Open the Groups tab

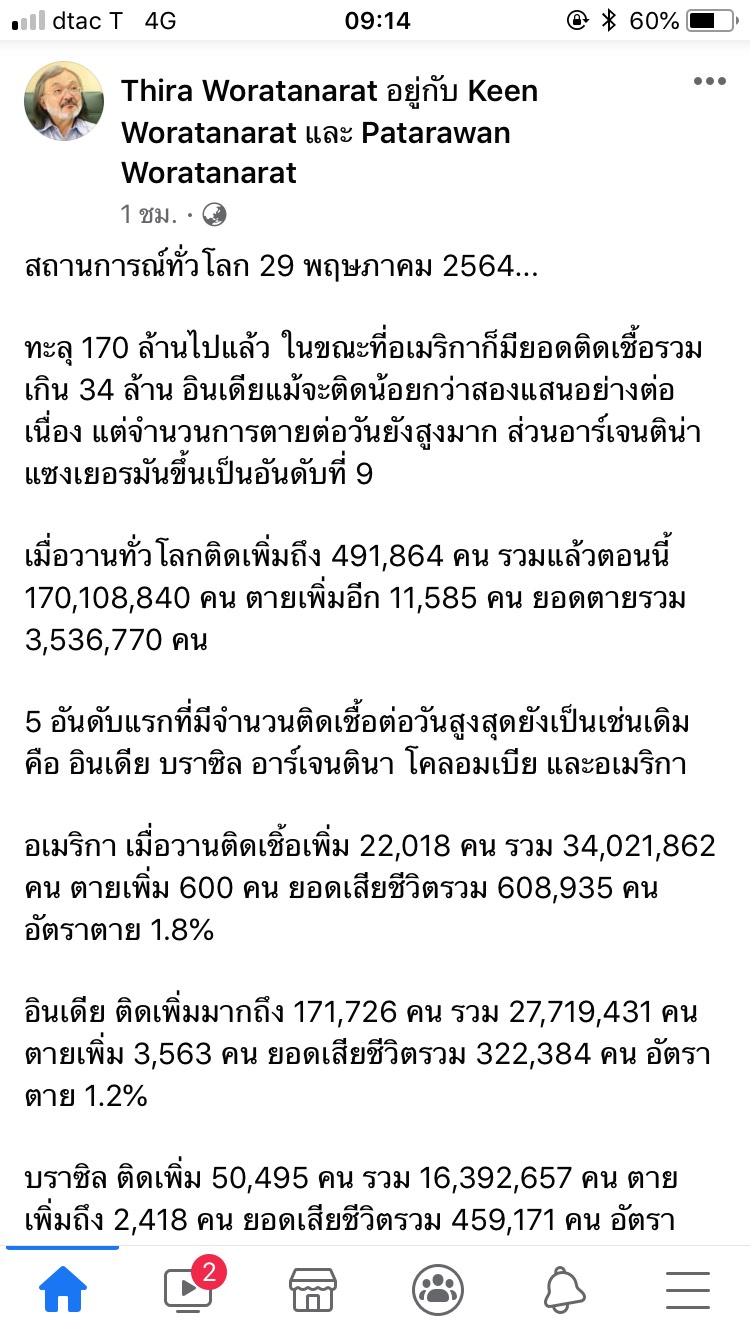click(438, 1290)
